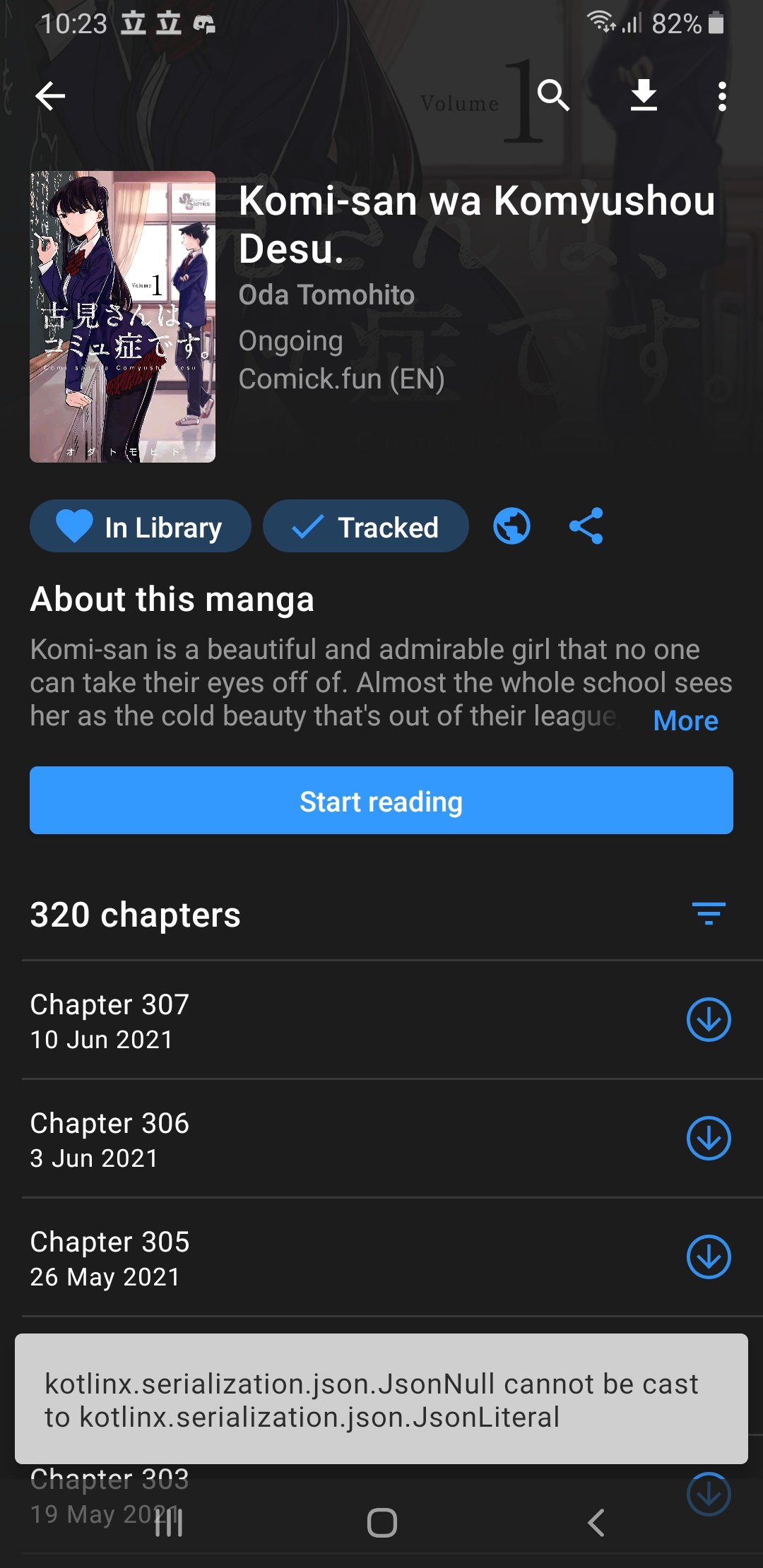The height and width of the screenshot is (1568, 763).
Task: Open the manga cover image
Action: click(122, 316)
